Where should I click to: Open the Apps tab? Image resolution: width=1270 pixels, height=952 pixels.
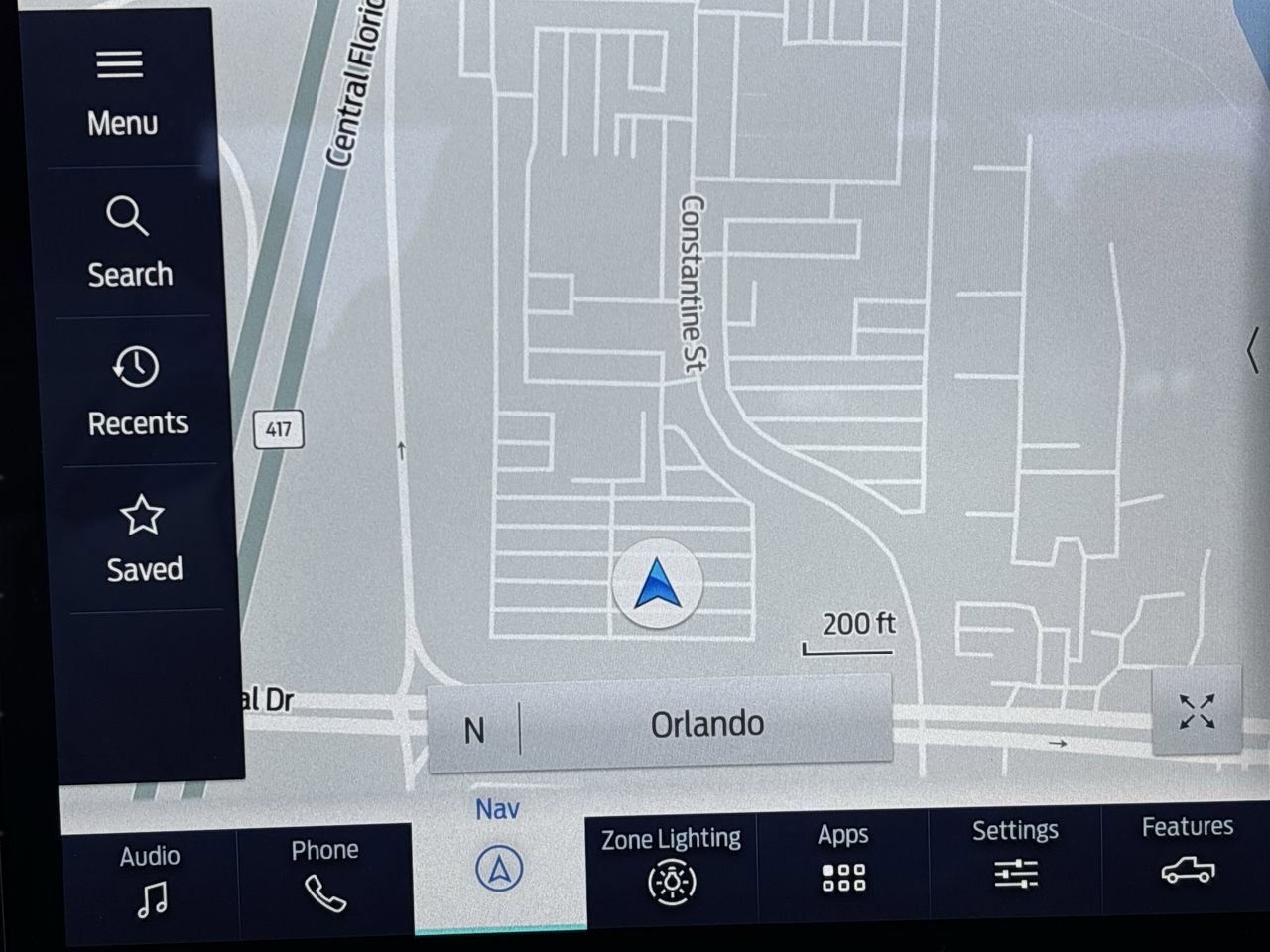pos(843,858)
